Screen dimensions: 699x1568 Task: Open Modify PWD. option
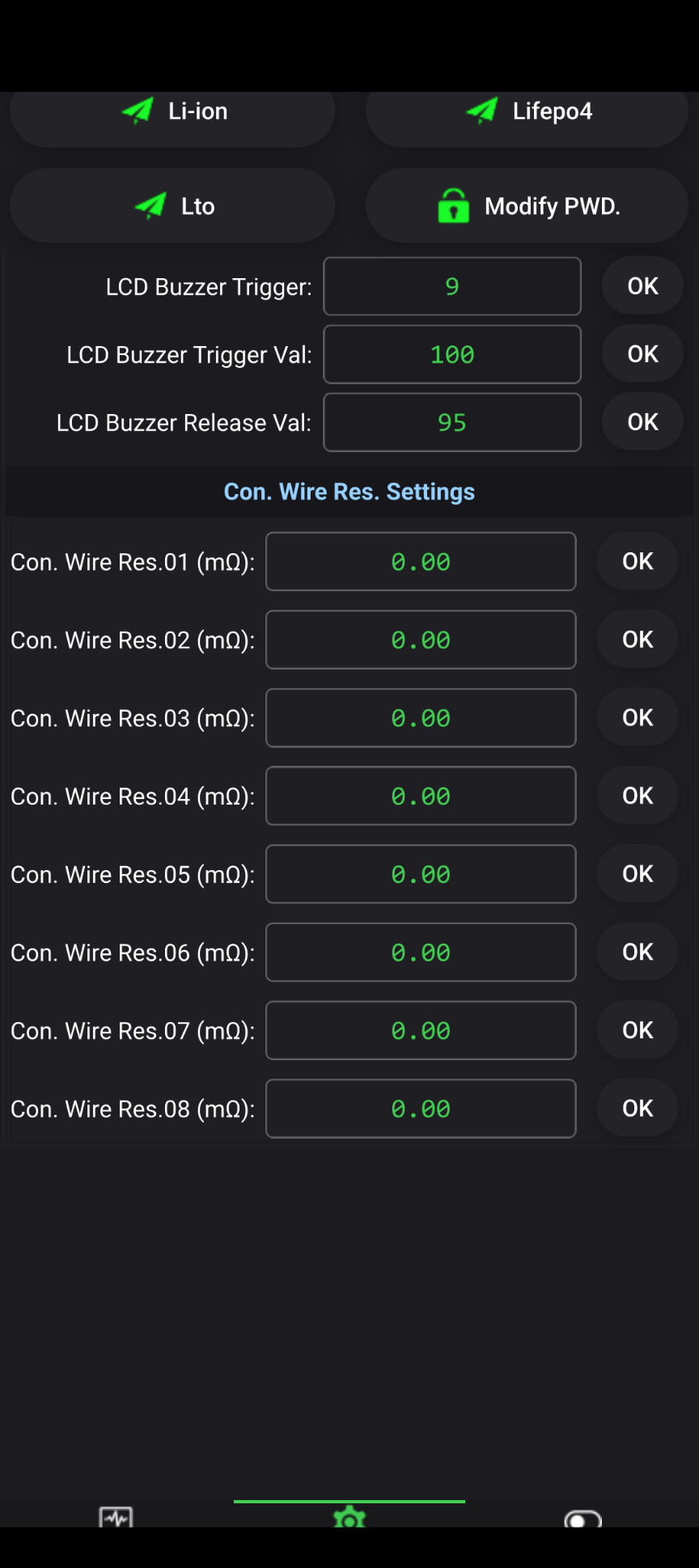[527, 205]
